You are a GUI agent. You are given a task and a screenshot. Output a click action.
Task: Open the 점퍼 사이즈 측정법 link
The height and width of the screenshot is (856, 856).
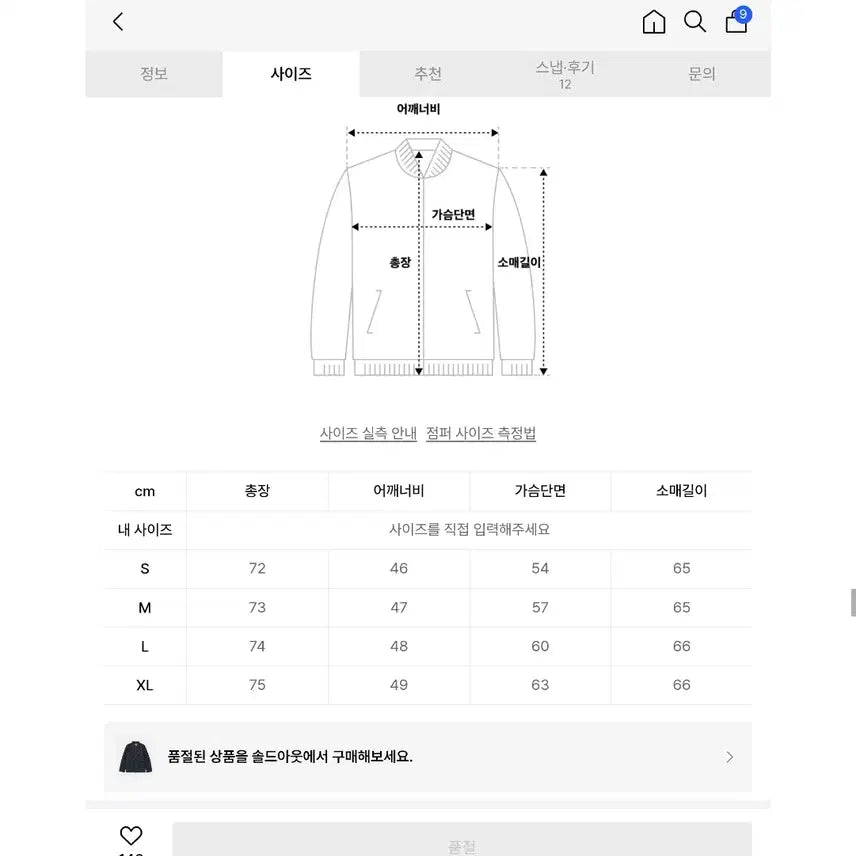481,433
